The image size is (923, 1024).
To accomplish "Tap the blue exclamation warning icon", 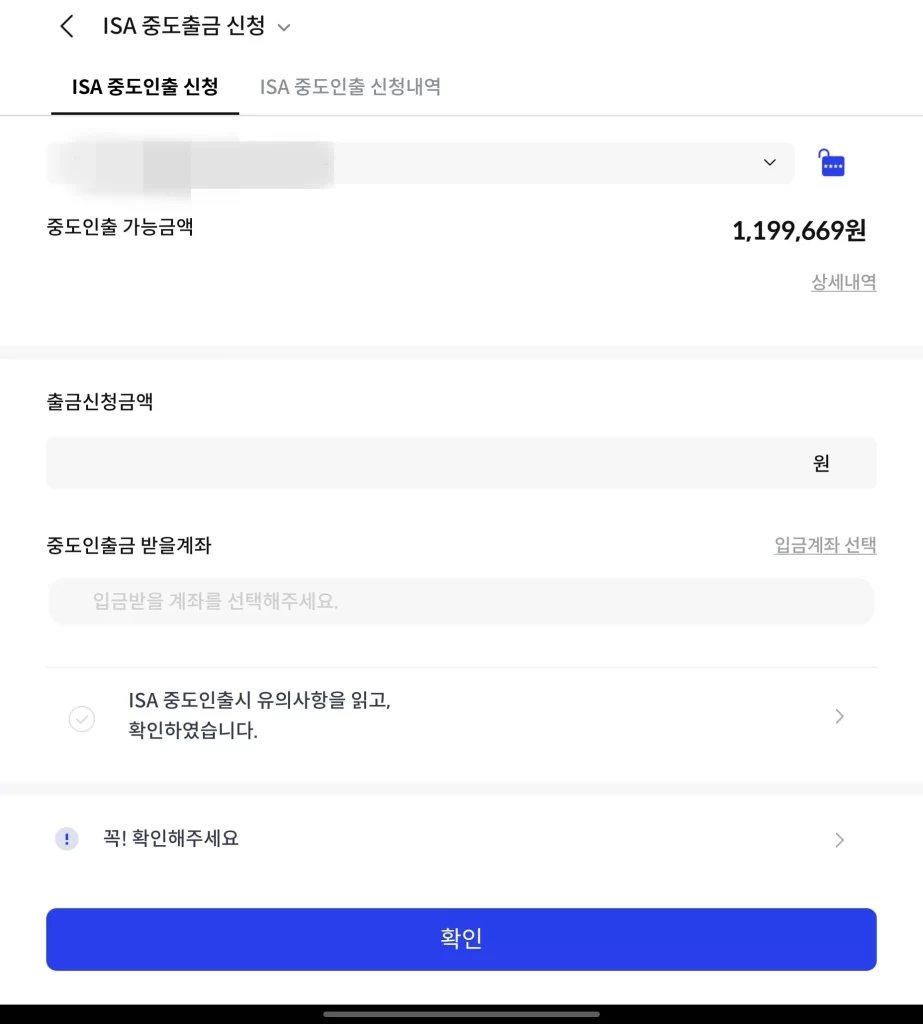I will 66,838.
